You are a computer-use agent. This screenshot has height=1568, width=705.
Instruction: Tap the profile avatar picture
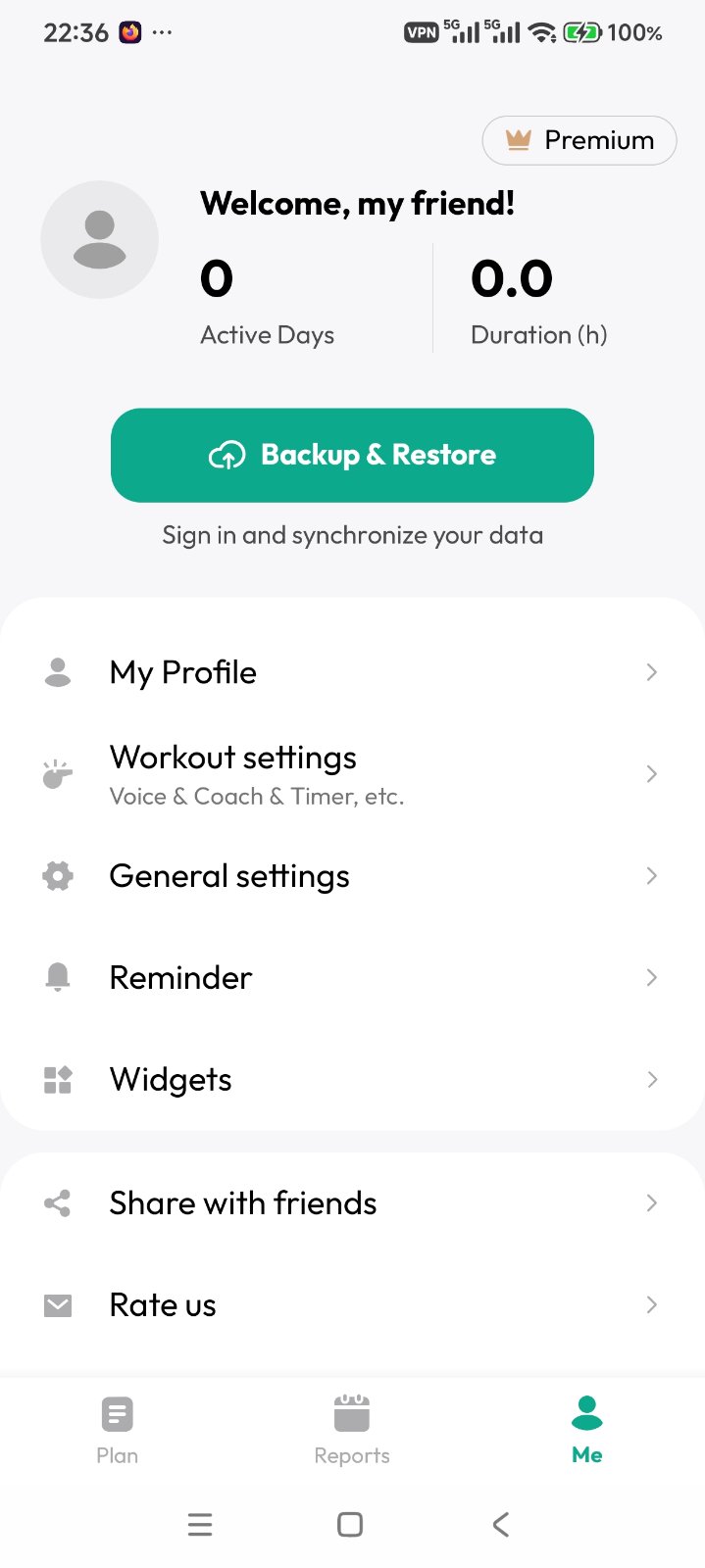point(99,239)
